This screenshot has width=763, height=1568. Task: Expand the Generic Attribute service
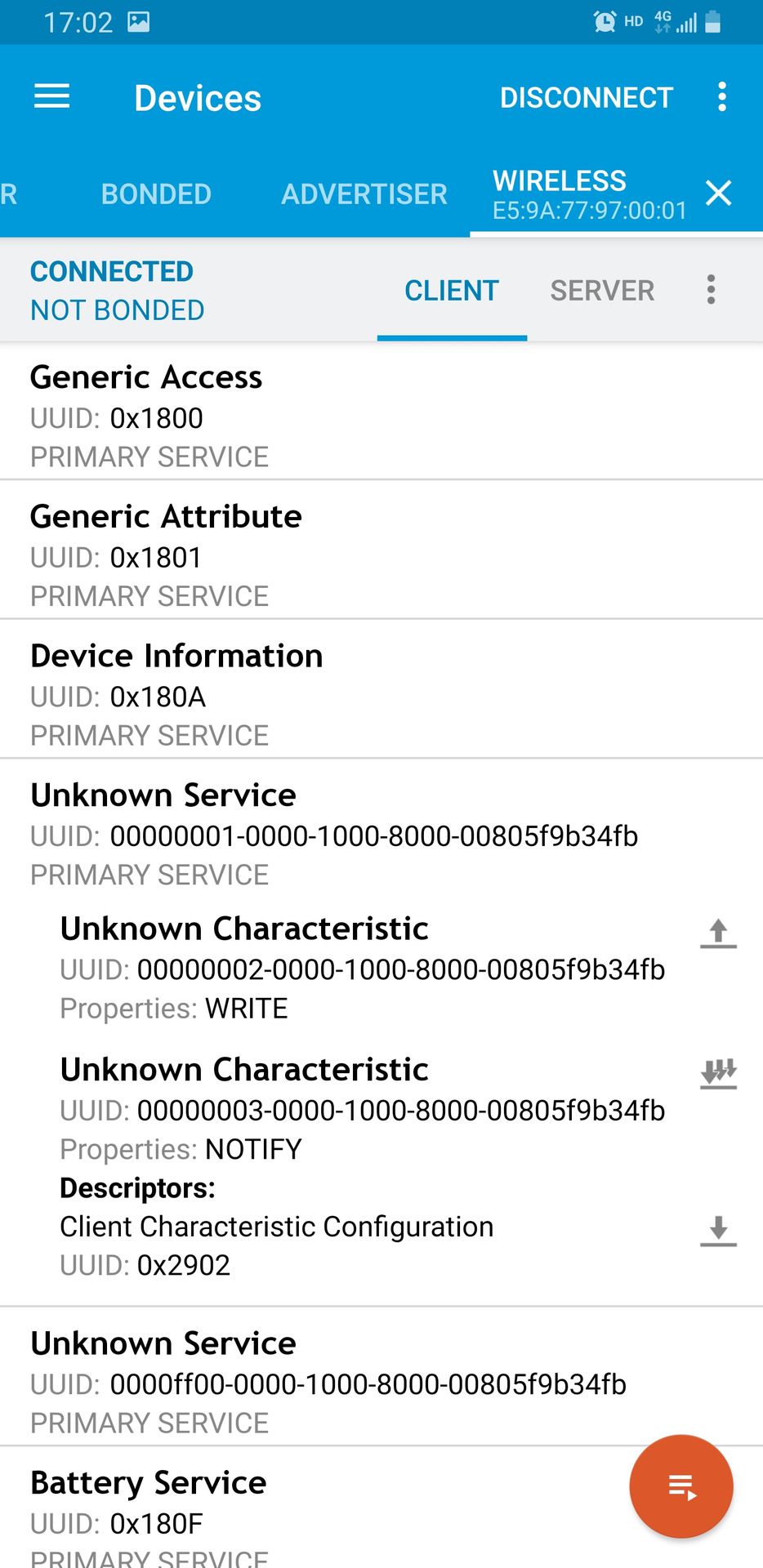(x=381, y=554)
